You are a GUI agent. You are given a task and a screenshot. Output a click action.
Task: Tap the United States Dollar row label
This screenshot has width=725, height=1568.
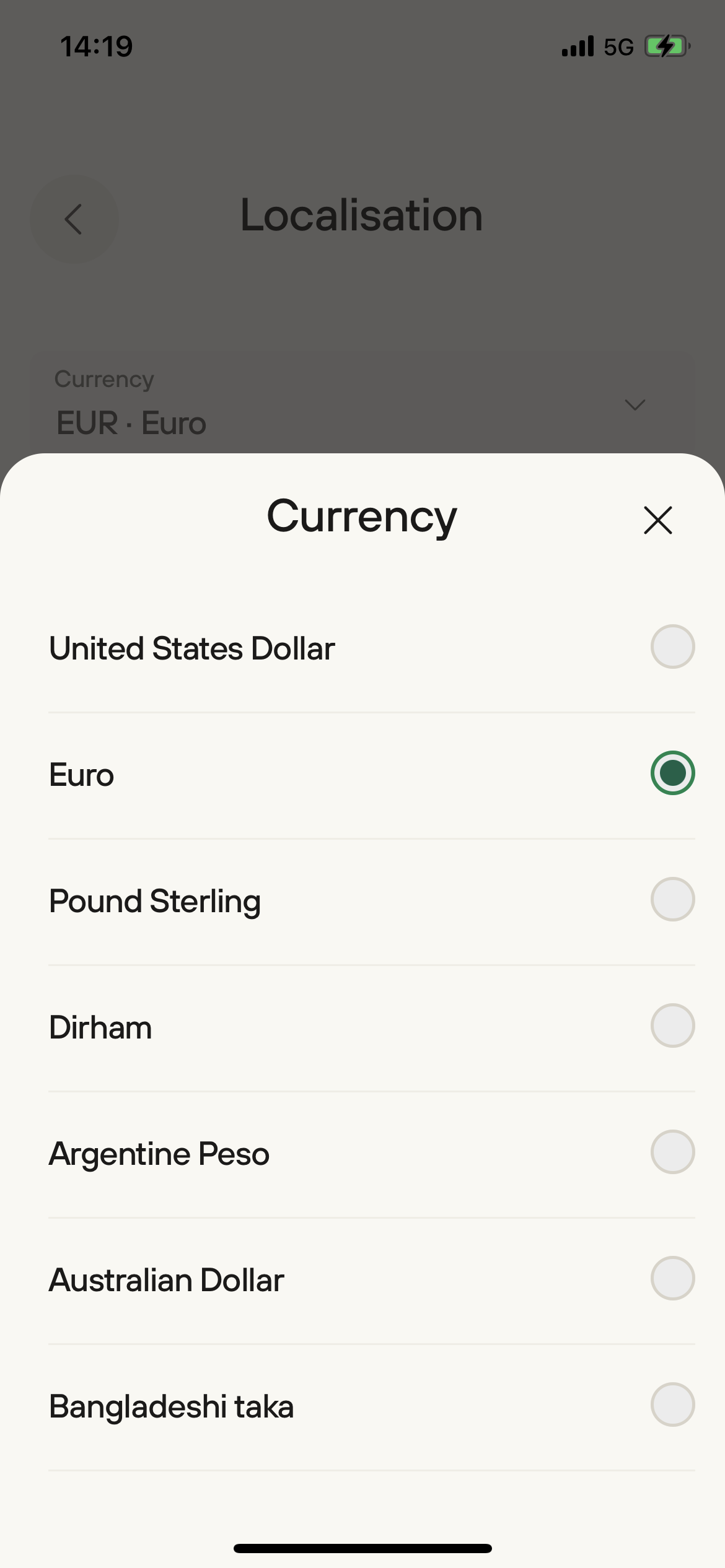(x=191, y=648)
